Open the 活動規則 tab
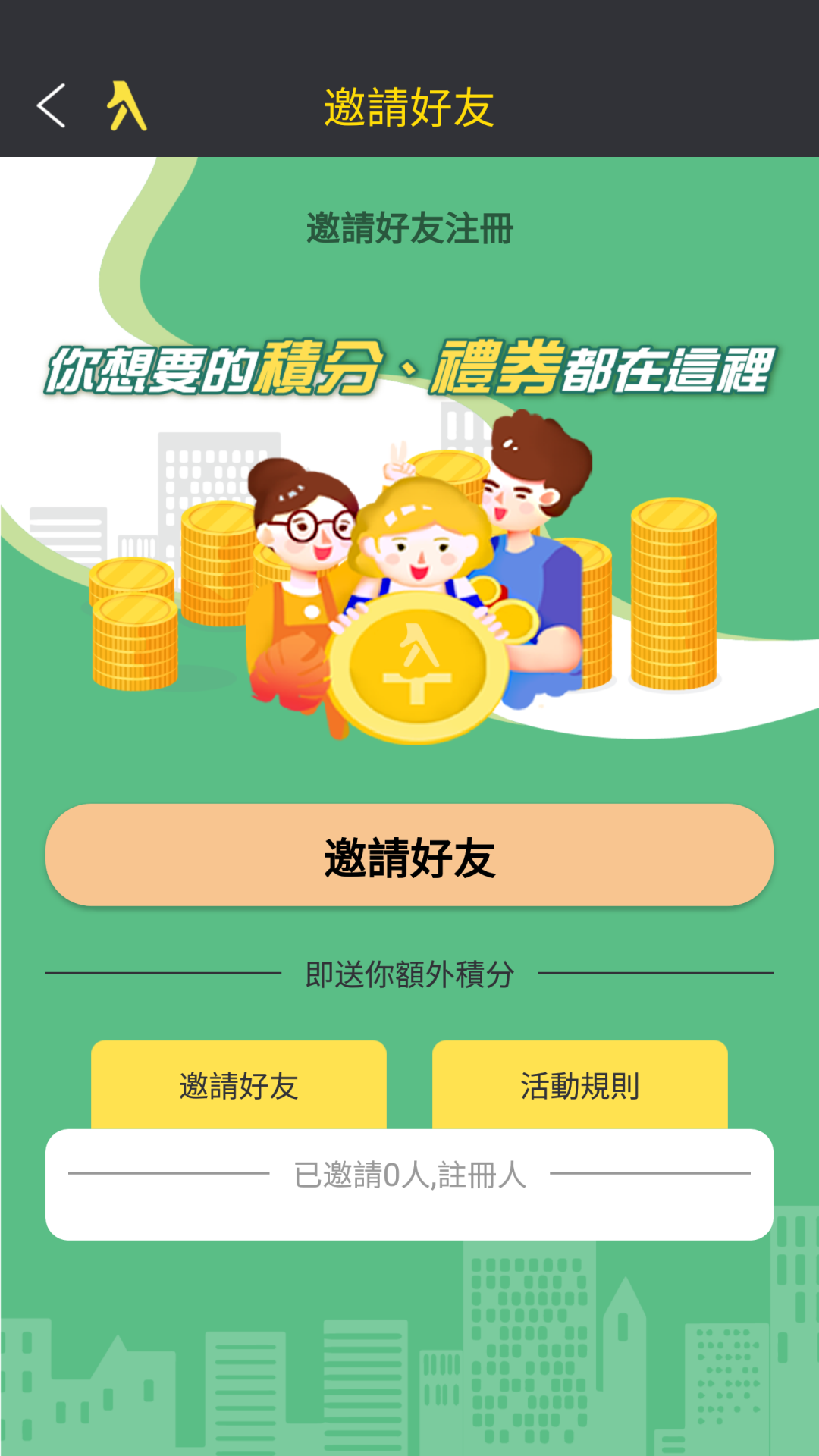Viewport: 819px width, 1456px height. pos(580,1085)
